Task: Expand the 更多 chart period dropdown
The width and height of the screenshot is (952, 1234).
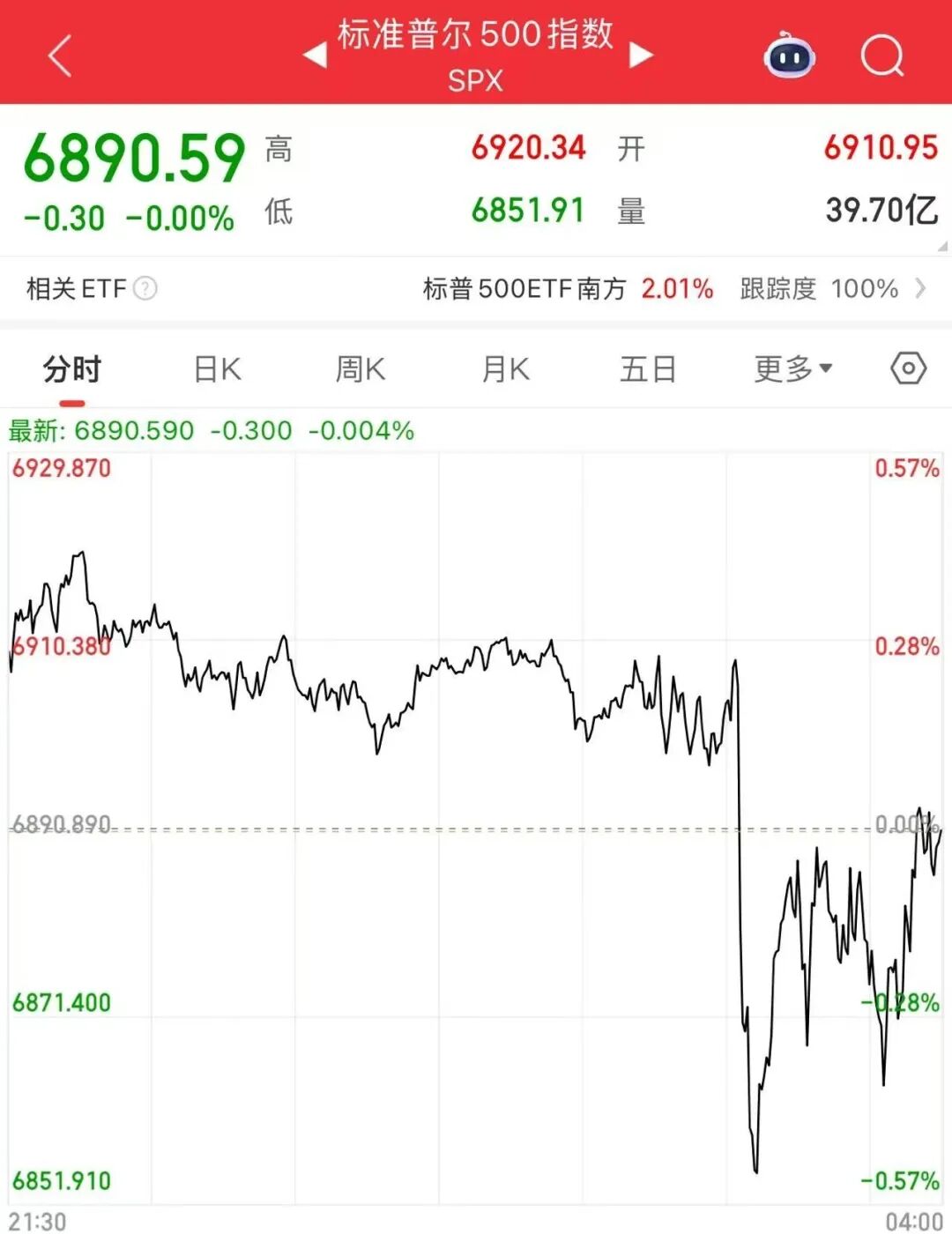Action: [792, 369]
